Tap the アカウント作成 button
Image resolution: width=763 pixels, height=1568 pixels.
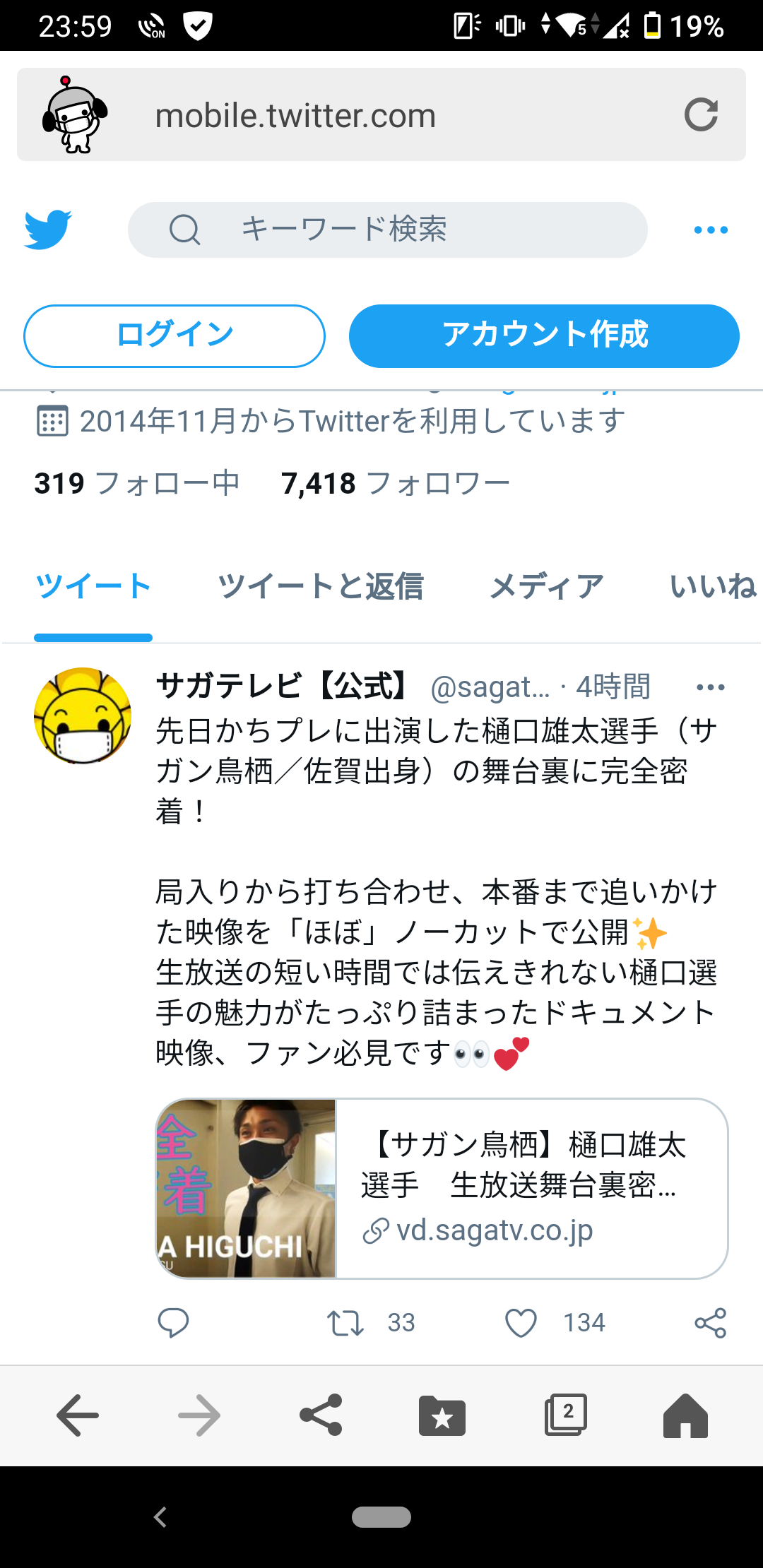(x=544, y=335)
